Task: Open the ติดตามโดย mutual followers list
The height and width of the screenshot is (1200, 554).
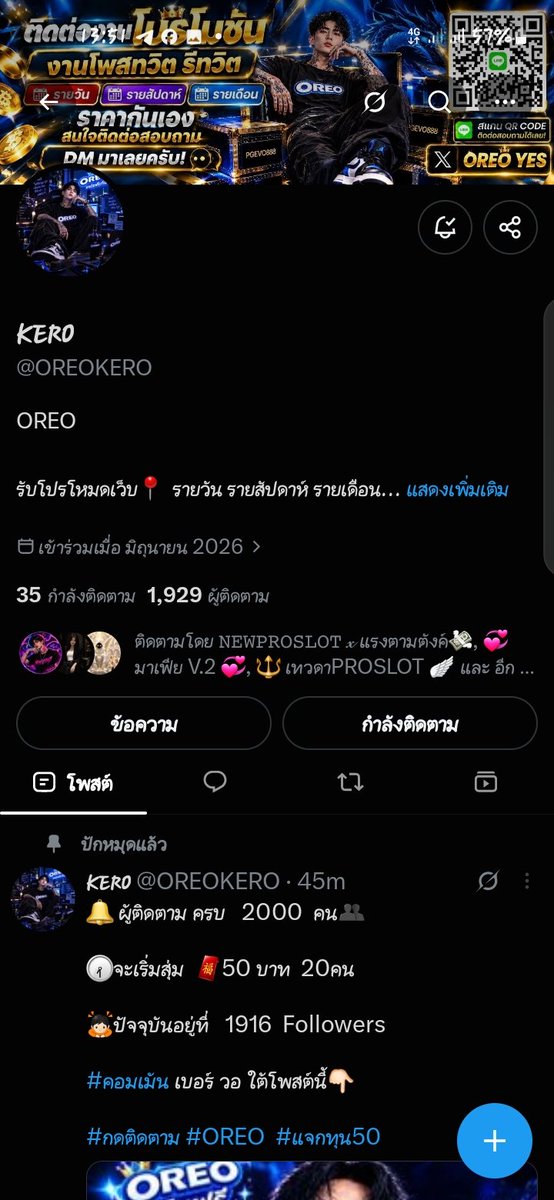Action: 277,654
